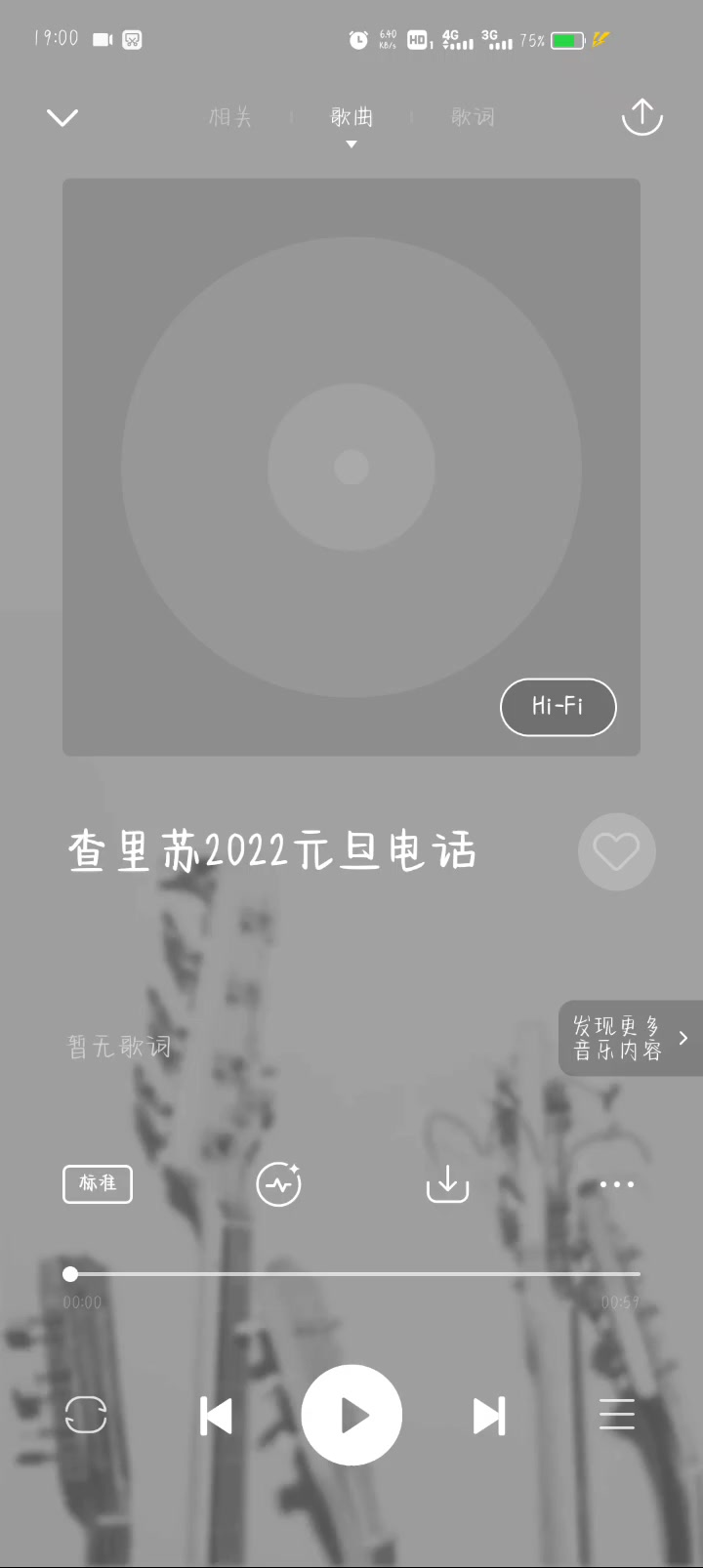Screen dimensions: 703x1568
Task: Switch to the 歌词 tab
Action: [473, 117]
